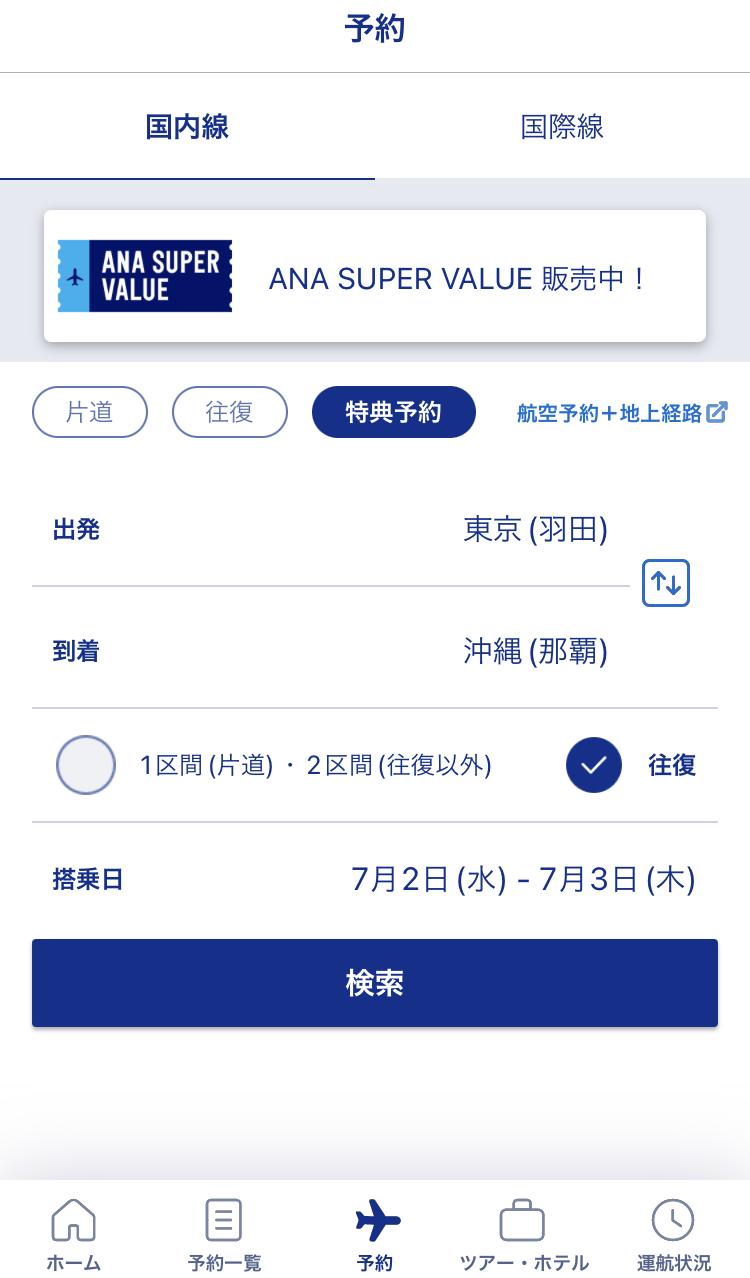
Task: Check 運航状況 flight status tab
Action: pos(674,1235)
